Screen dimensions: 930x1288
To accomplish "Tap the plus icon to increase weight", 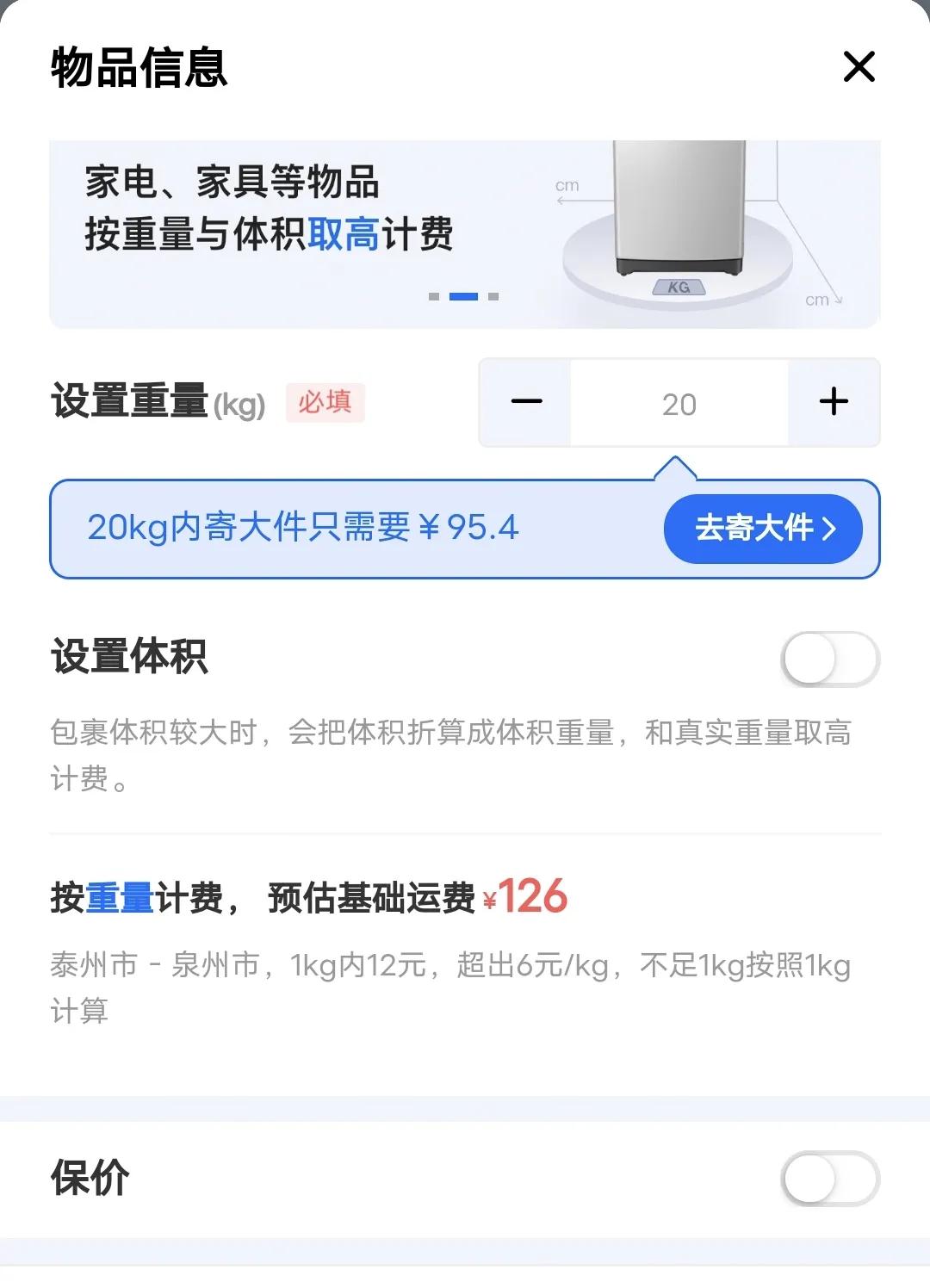I will (833, 403).
